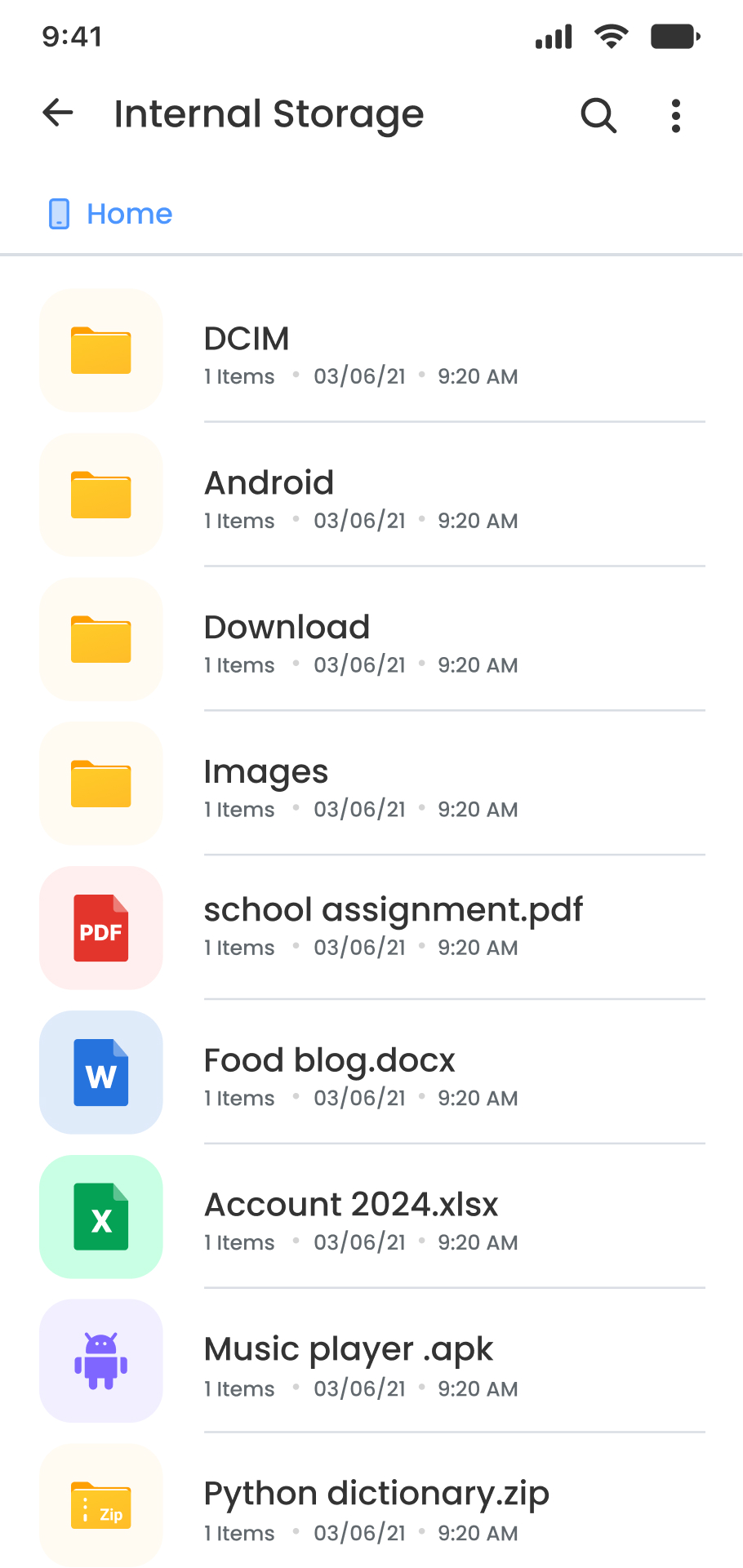
Task: Click the phone icon next to Home
Action: pos(58,213)
